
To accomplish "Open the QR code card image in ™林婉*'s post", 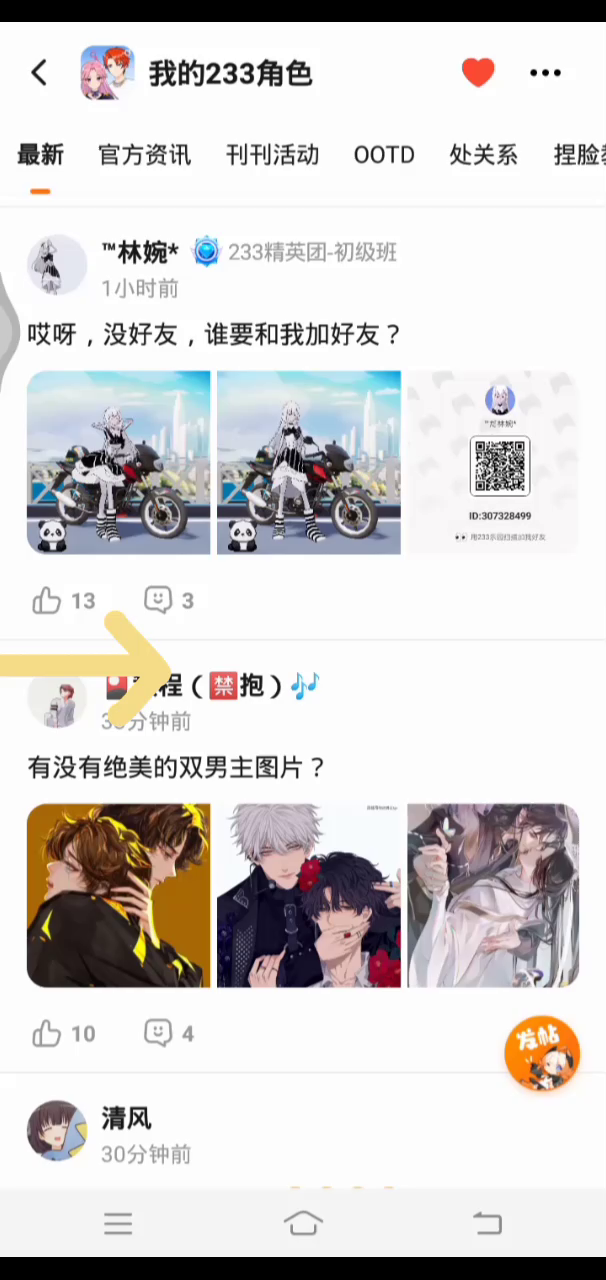I will coord(494,463).
